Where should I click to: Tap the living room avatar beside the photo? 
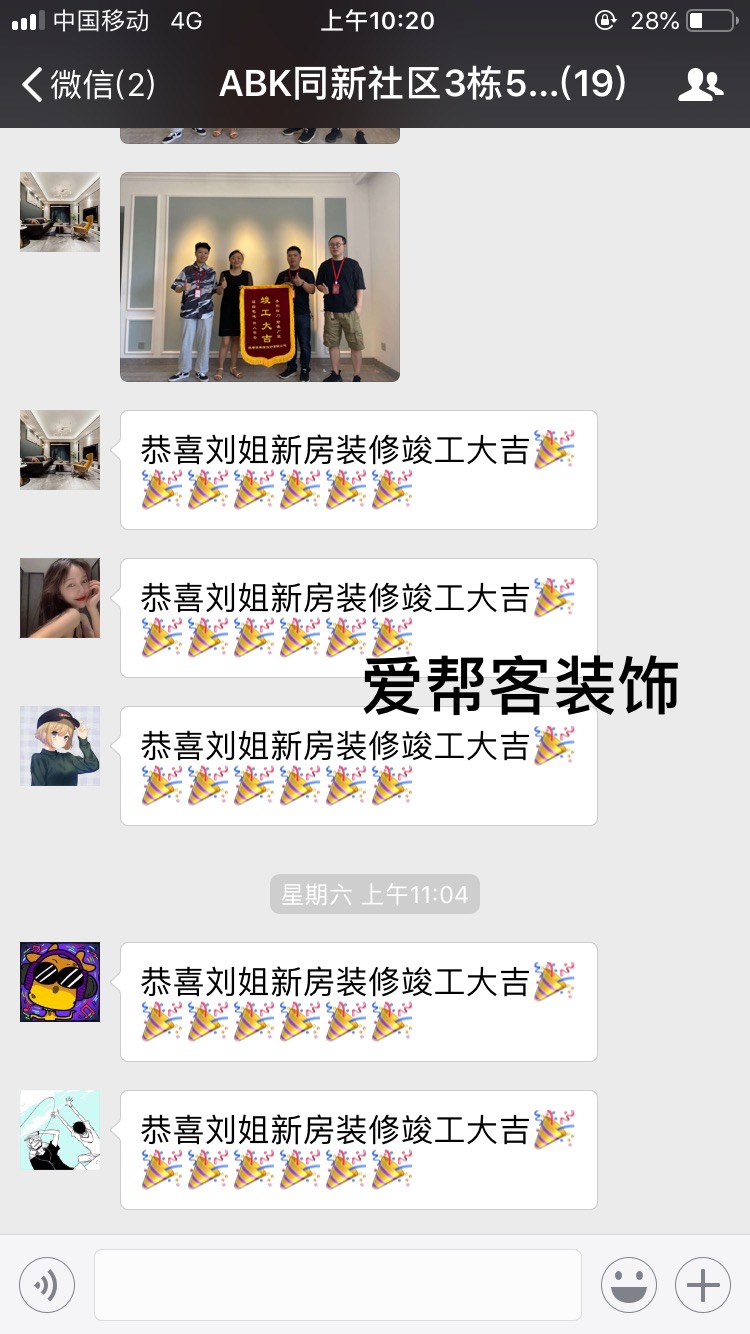60,212
